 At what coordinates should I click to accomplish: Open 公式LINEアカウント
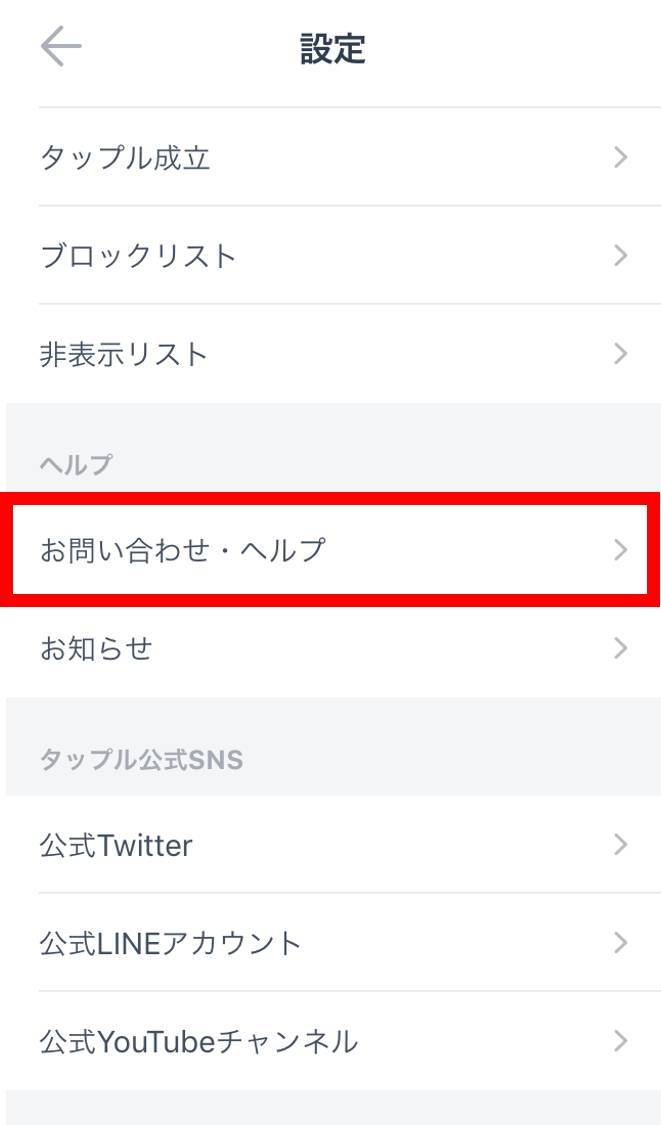pyautogui.click(x=333, y=943)
